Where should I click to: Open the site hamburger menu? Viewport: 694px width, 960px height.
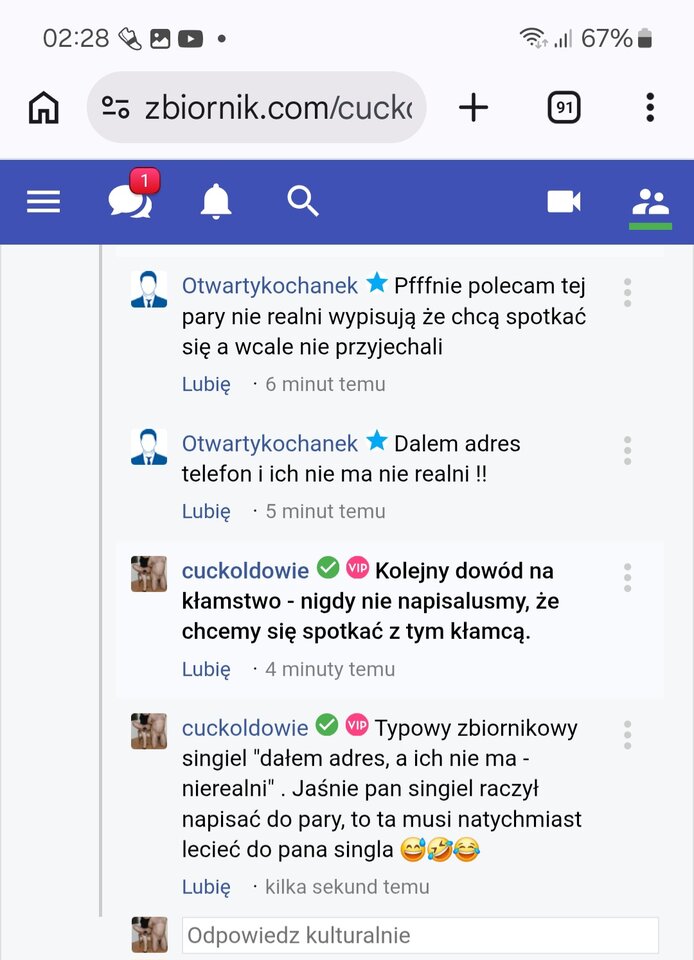click(43, 202)
